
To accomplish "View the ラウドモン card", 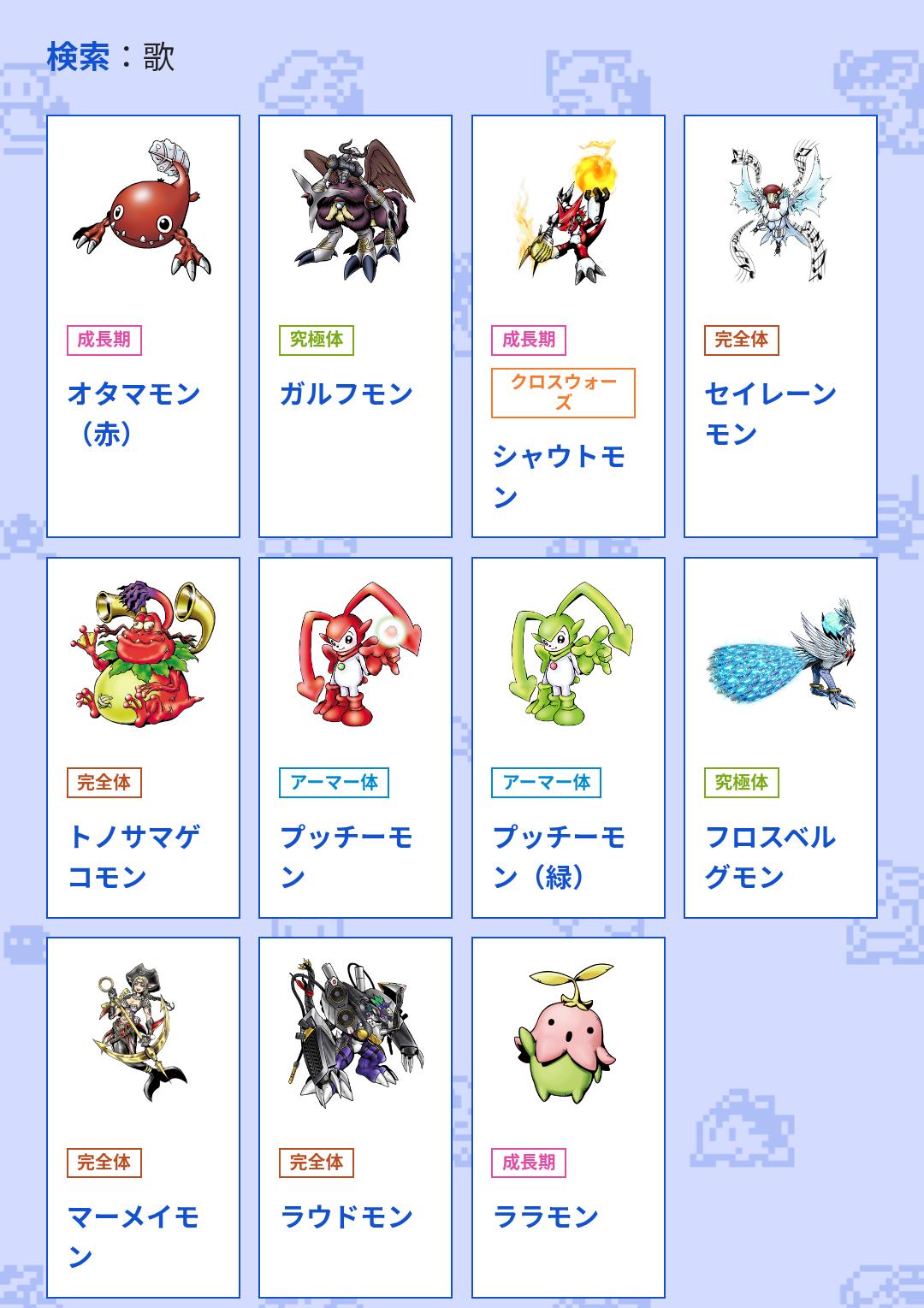I will [355, 1116].
